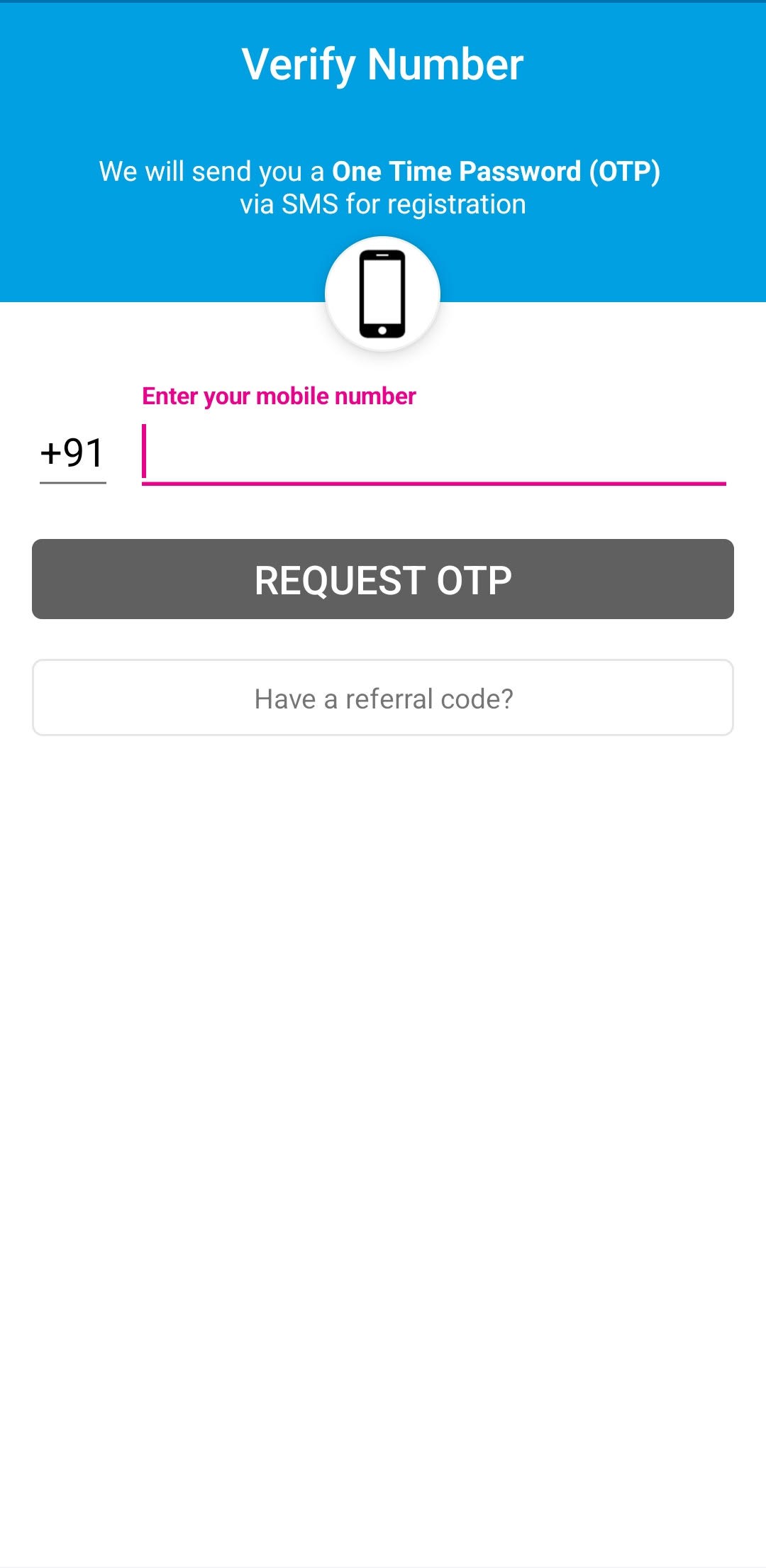Tap the mobile number input field
Image resolution: width=766 pixels, height=1568 pixels.
[433, 454]
